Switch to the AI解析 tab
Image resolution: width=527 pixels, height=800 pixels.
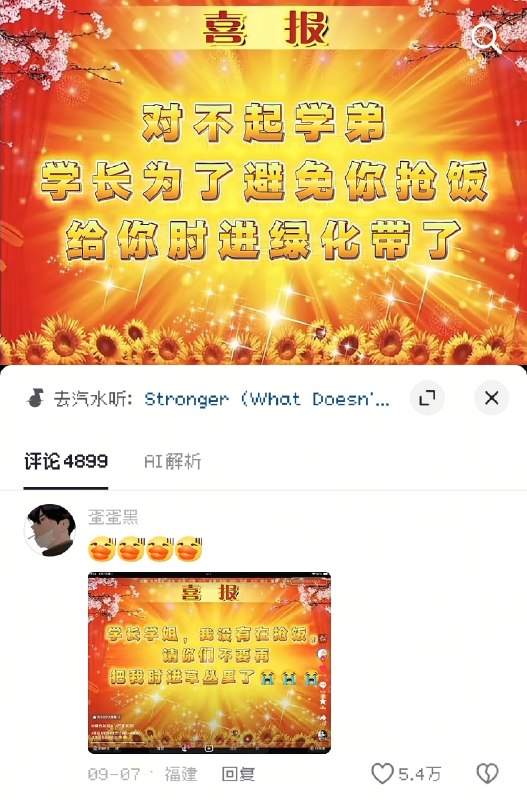(x=172, y=462)
